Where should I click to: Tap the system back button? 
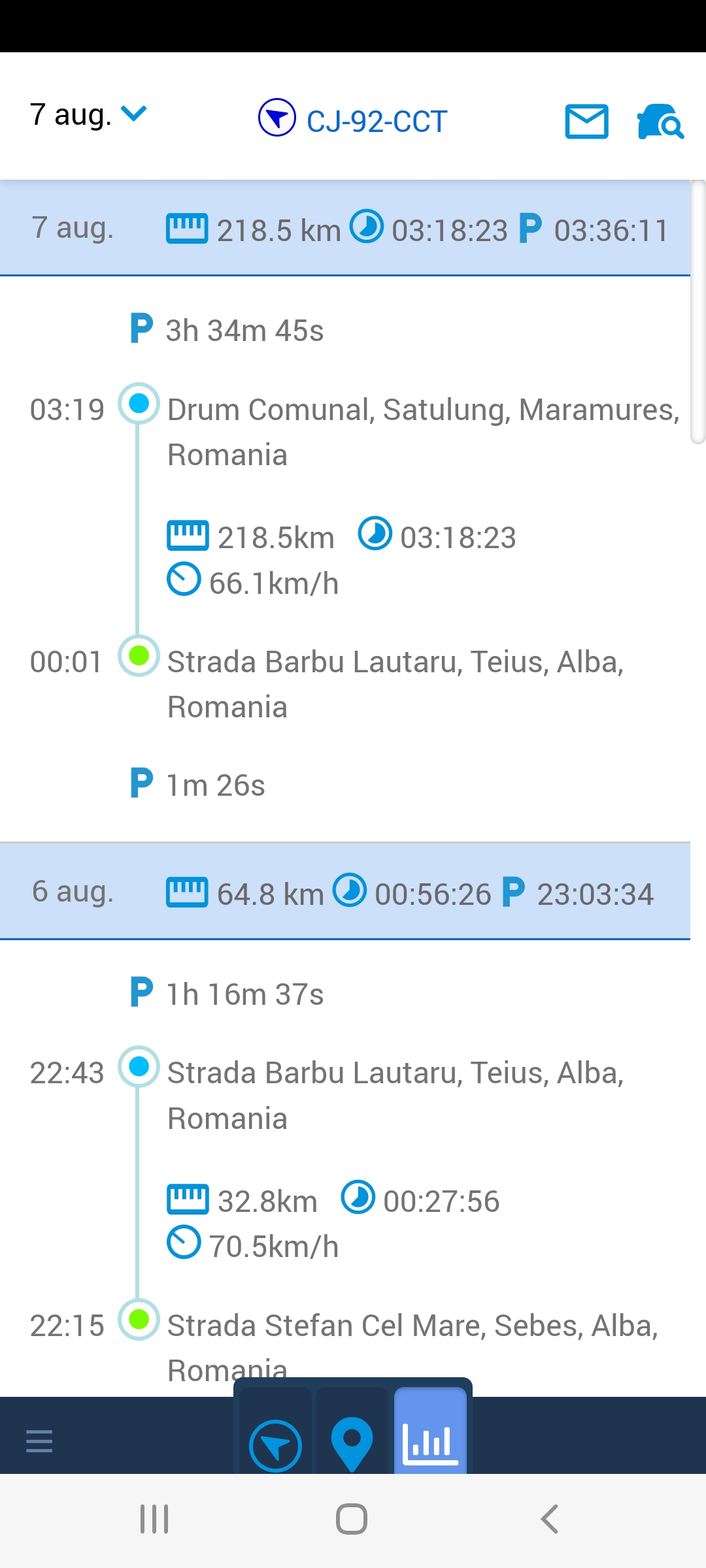[x=549, y=1519]
